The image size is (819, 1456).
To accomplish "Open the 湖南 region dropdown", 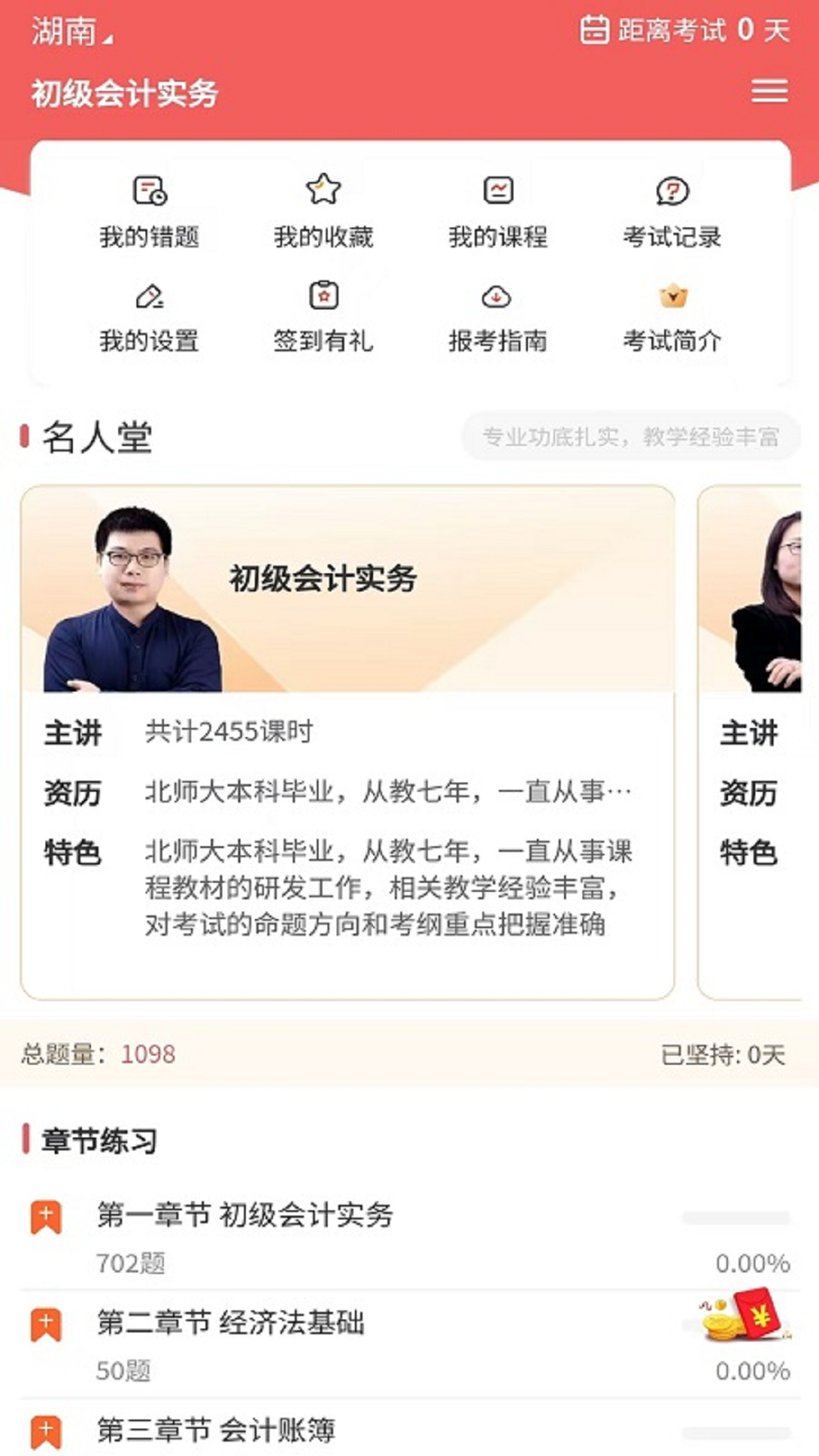I will point(71,32).
